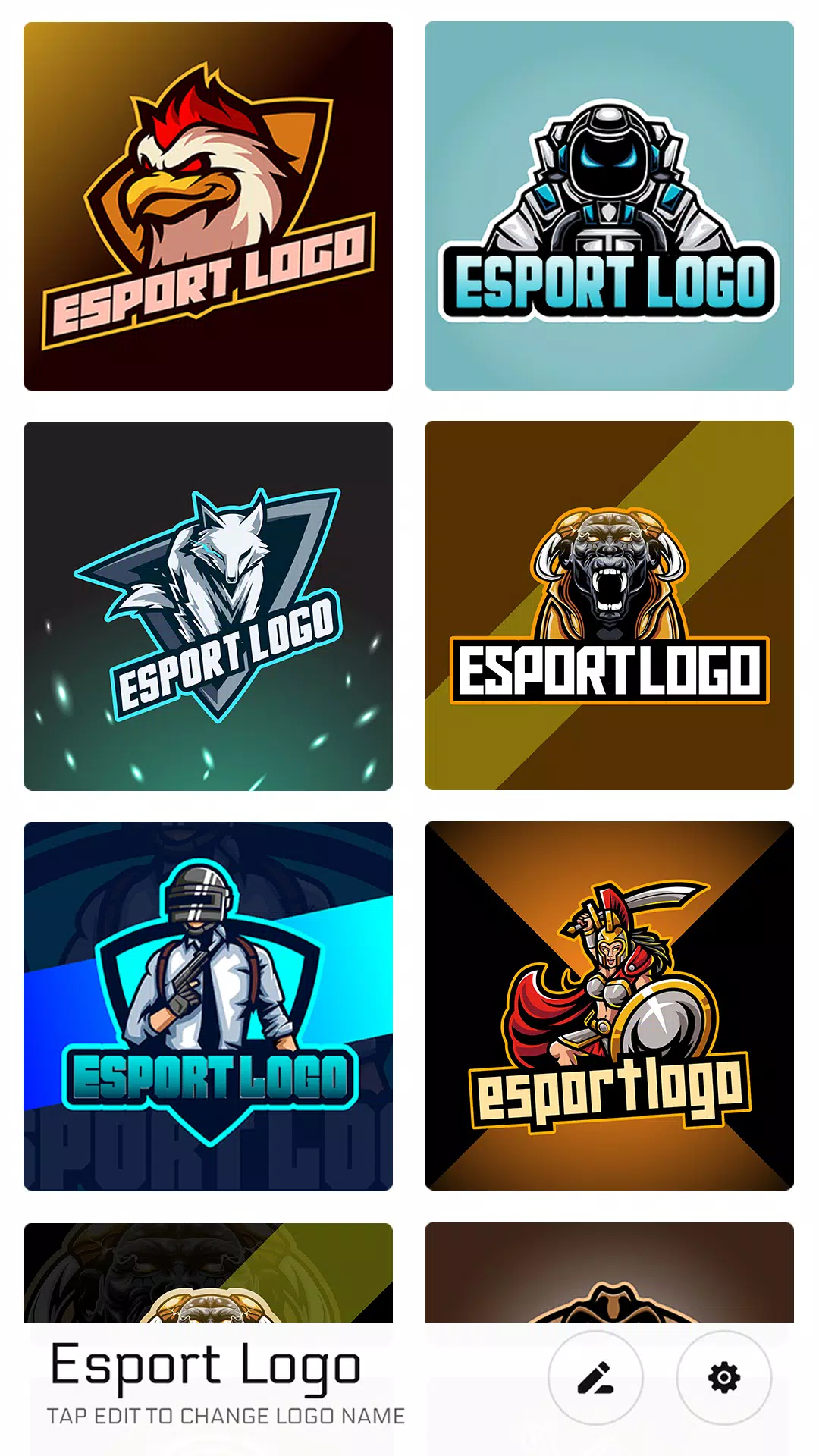Pick the roaring gorilla logo template

(609, 606)
